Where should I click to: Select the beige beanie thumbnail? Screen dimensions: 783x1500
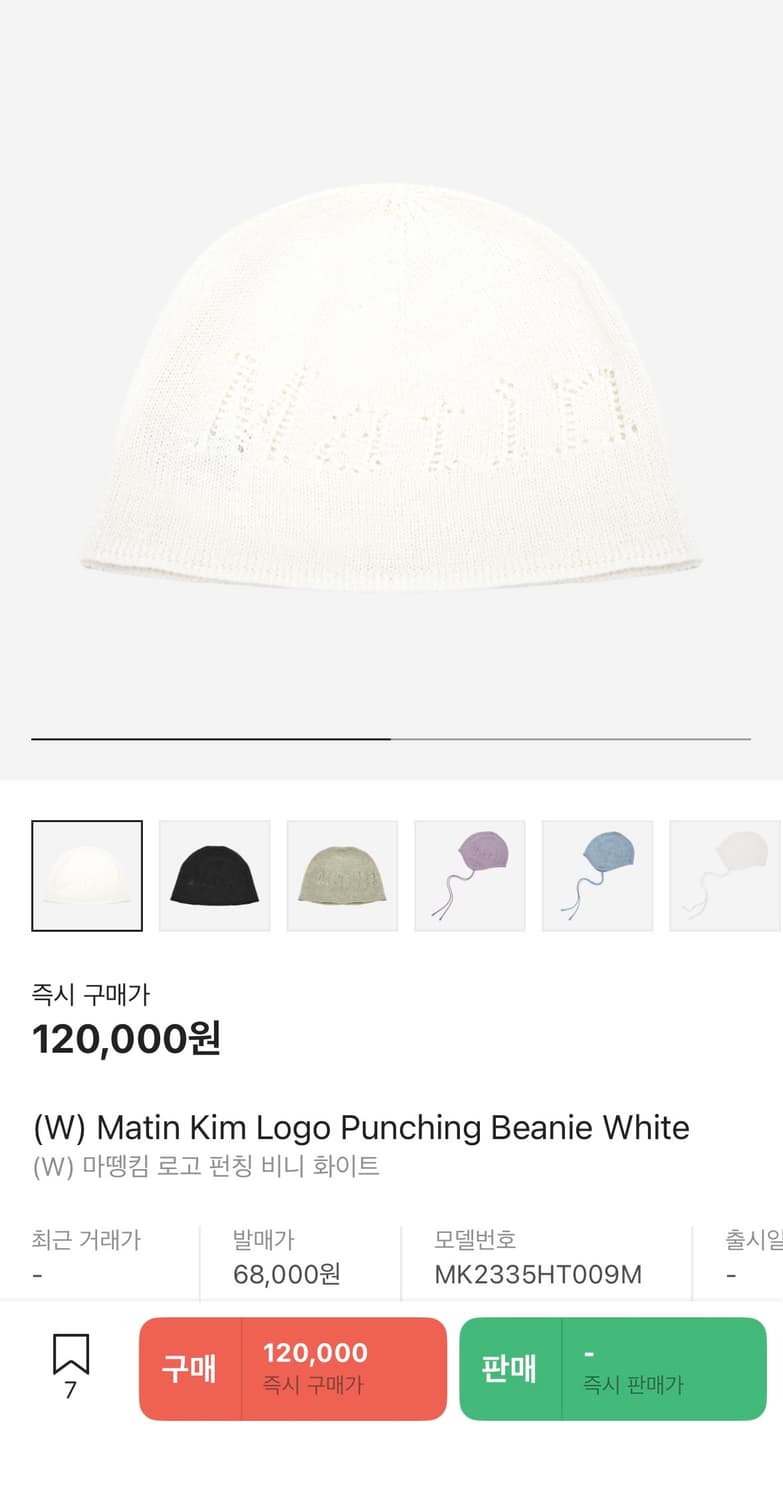[x=342, y=873]
